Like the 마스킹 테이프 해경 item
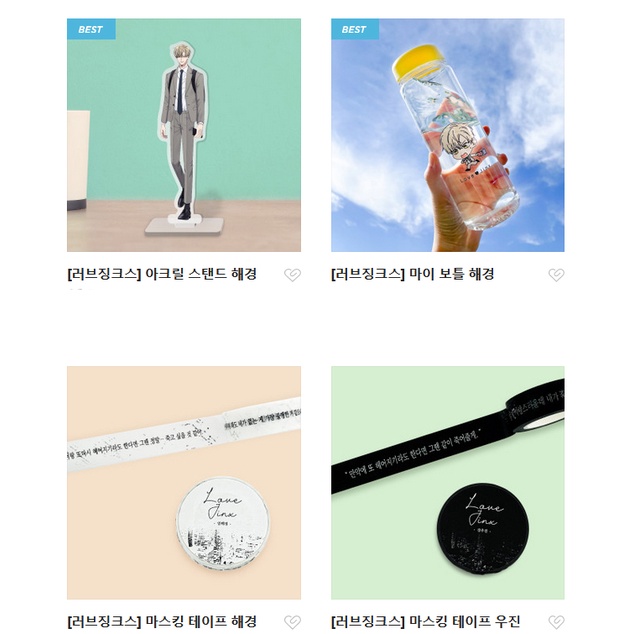The height and width of the screenshot is (634, 634). [x=292, y=622]
